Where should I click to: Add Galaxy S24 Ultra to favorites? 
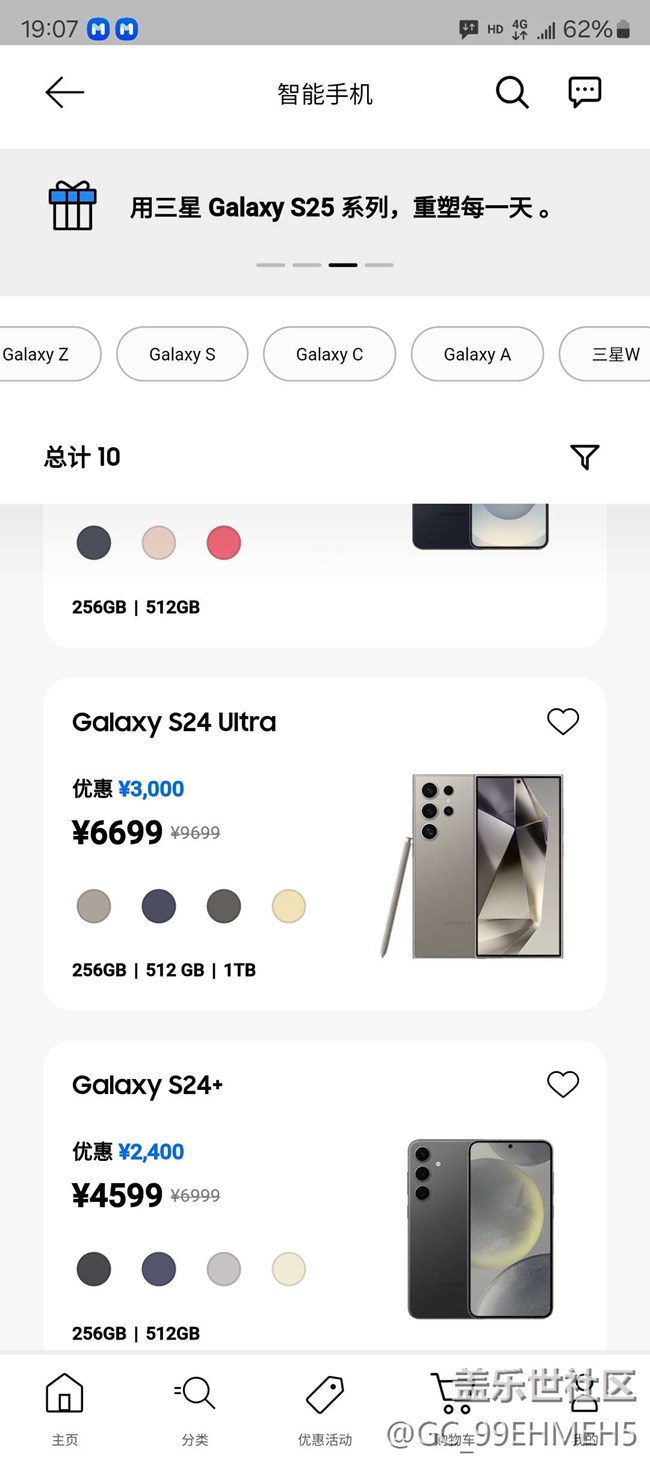click(x=563, y=721)
